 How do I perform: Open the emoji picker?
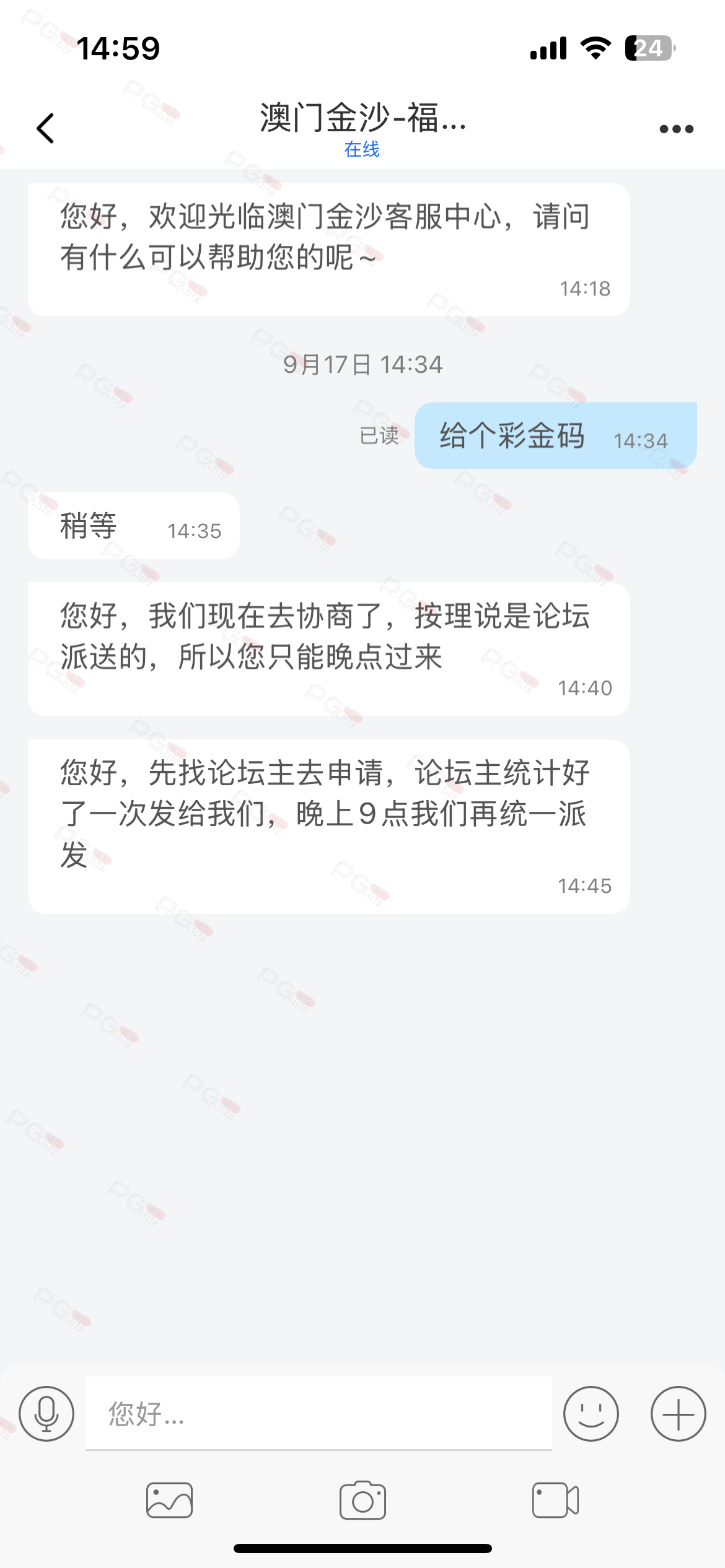click(x=591, y=1414)
